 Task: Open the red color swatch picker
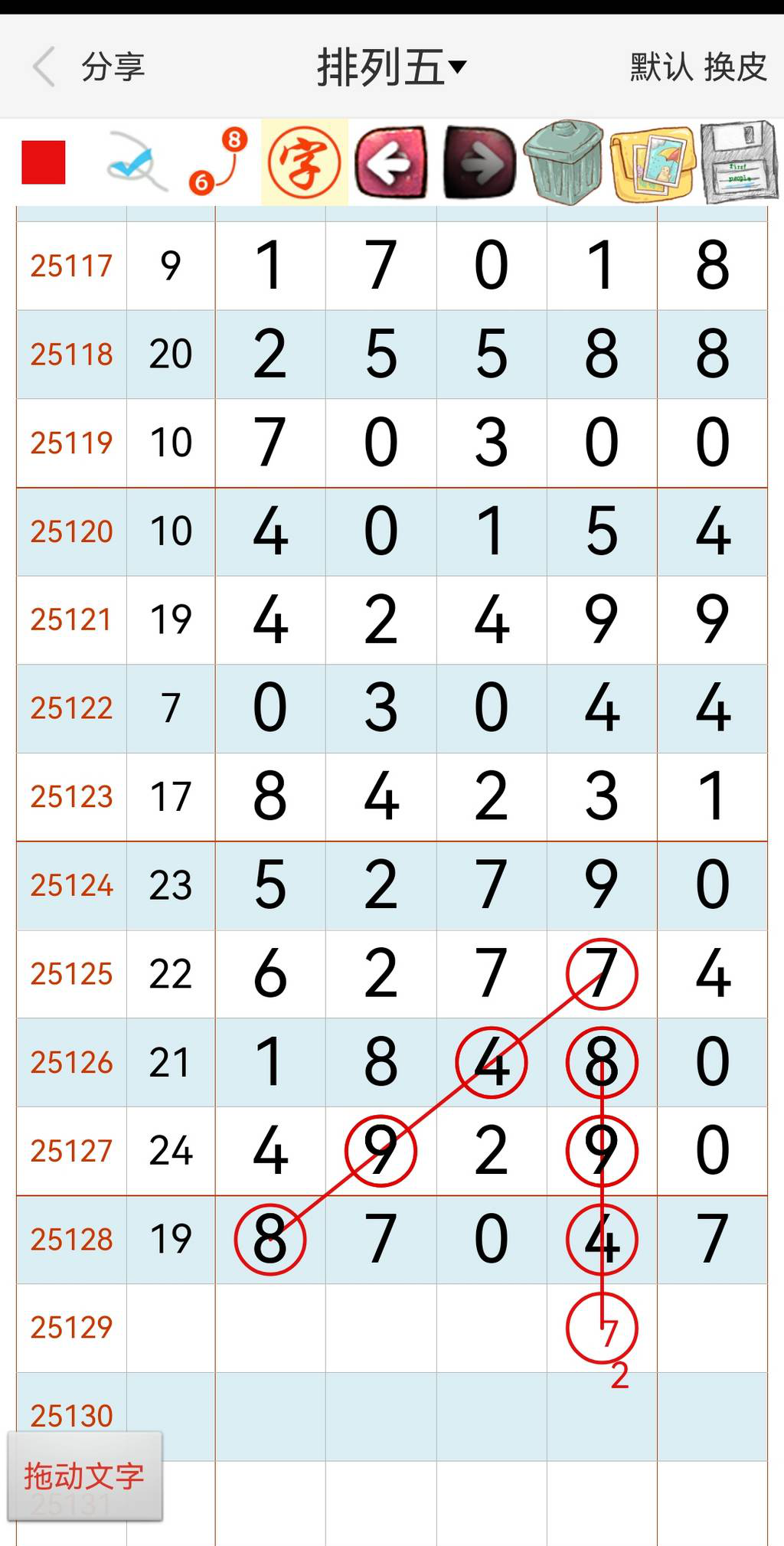[44, 162]
